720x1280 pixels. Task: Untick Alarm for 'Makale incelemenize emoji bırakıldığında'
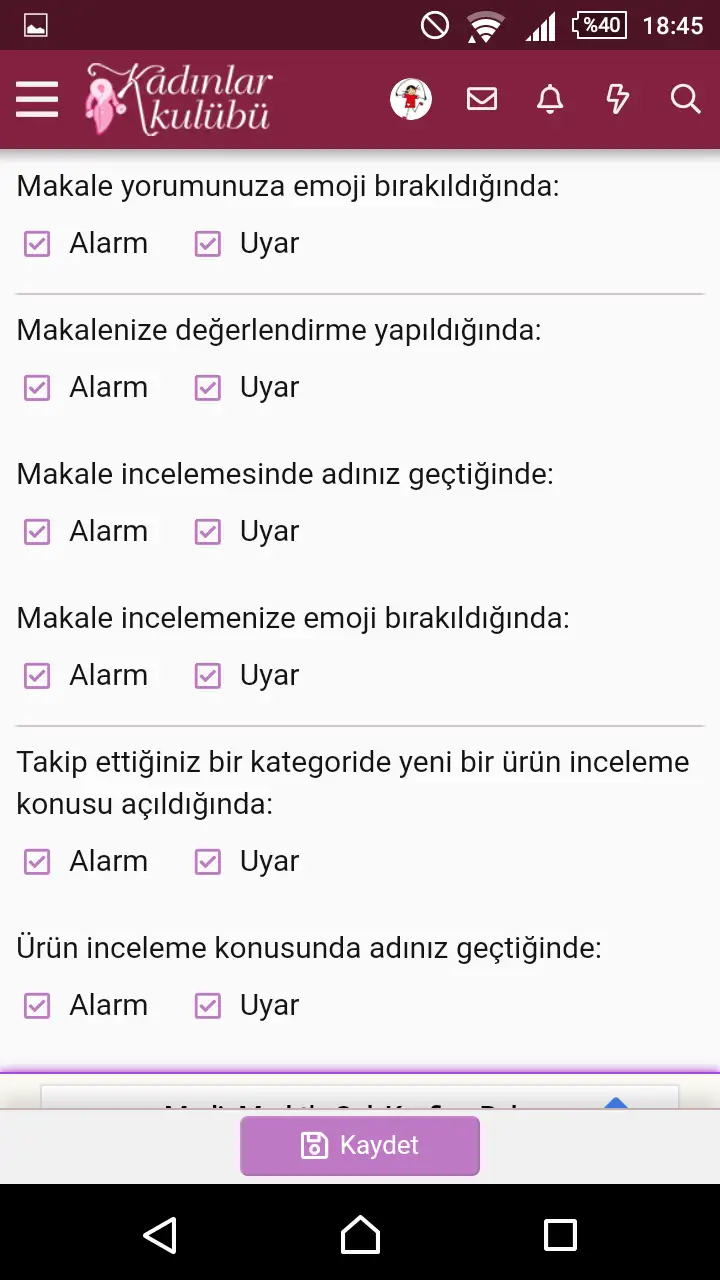37,675
